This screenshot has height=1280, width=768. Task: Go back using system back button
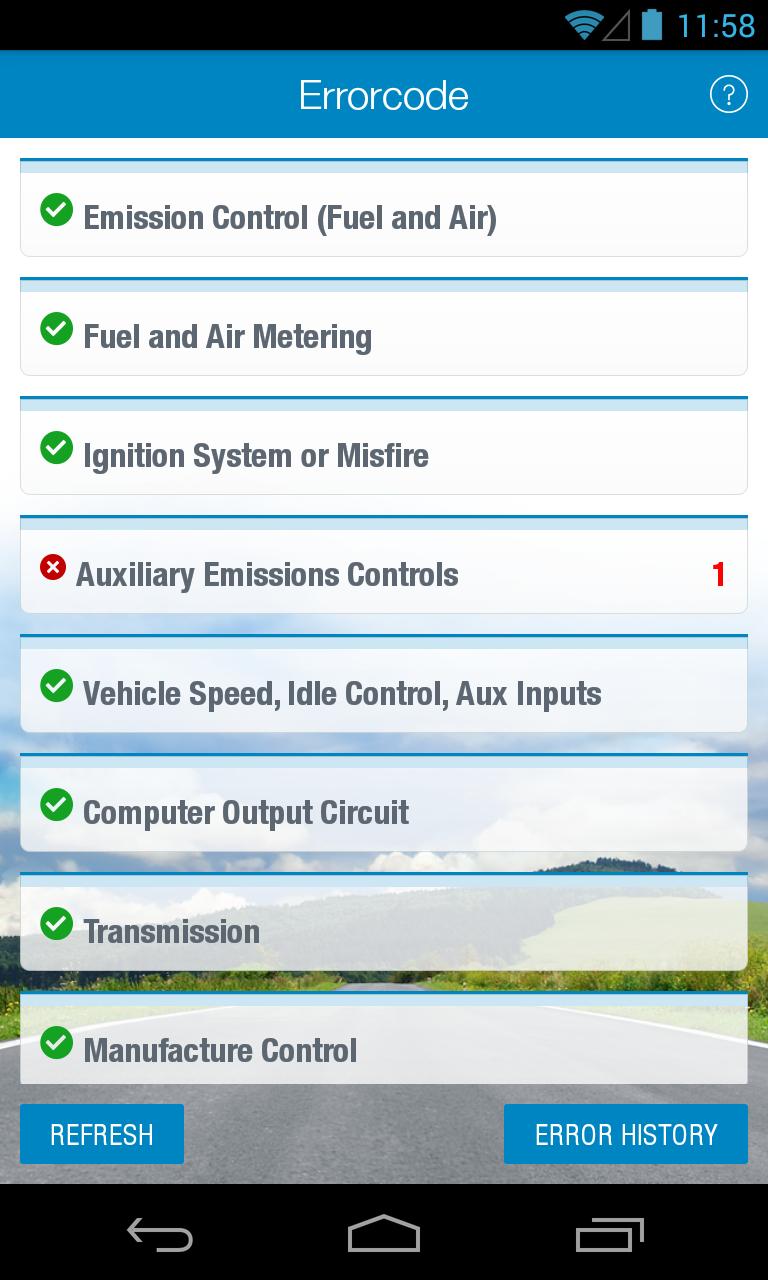point(160,1234)
